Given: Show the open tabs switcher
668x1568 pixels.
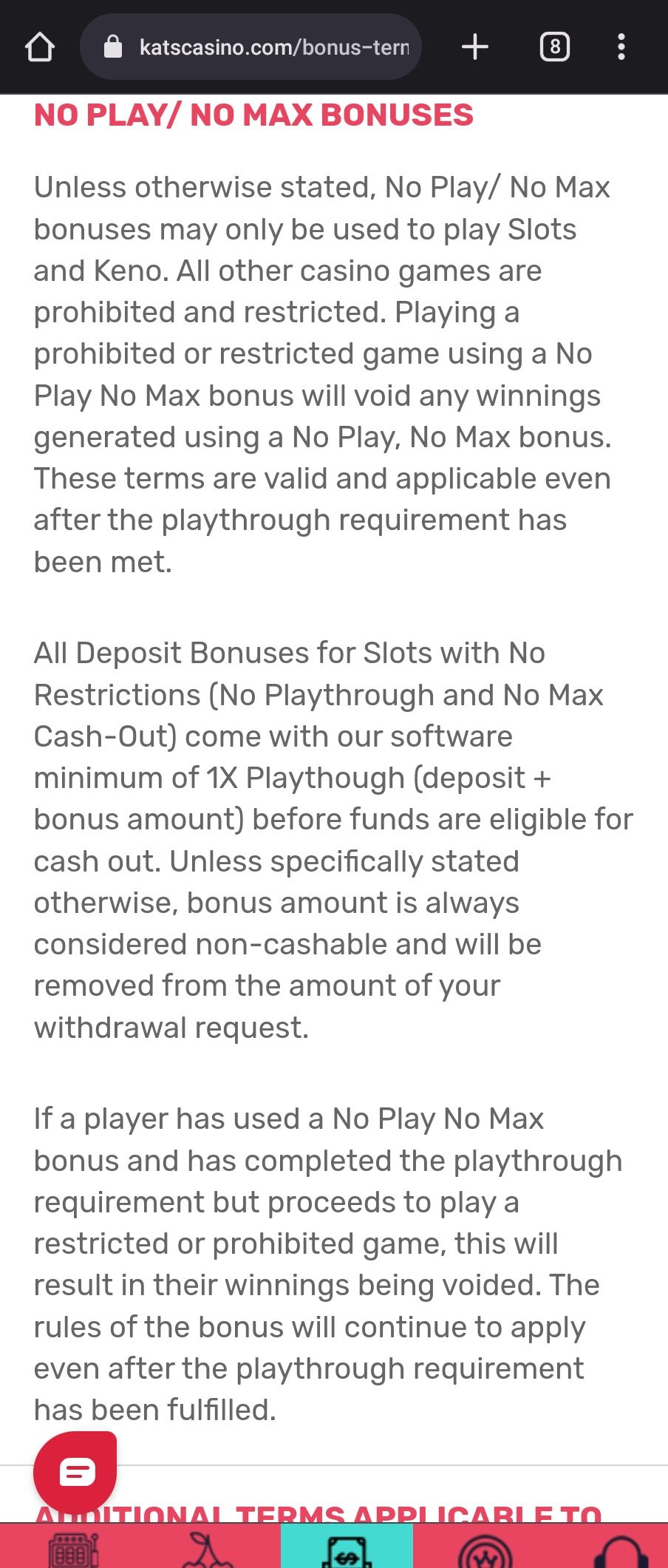Looking at the screenshot, I should 554,48.
